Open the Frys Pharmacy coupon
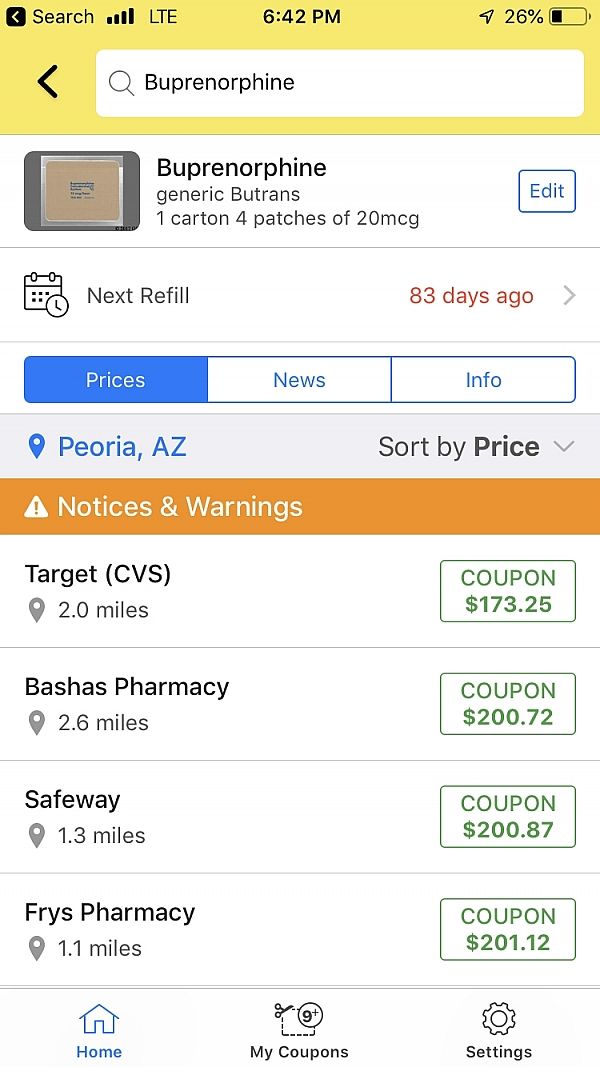This screenshot has width=600, height=1067. (x=507, y=930)
